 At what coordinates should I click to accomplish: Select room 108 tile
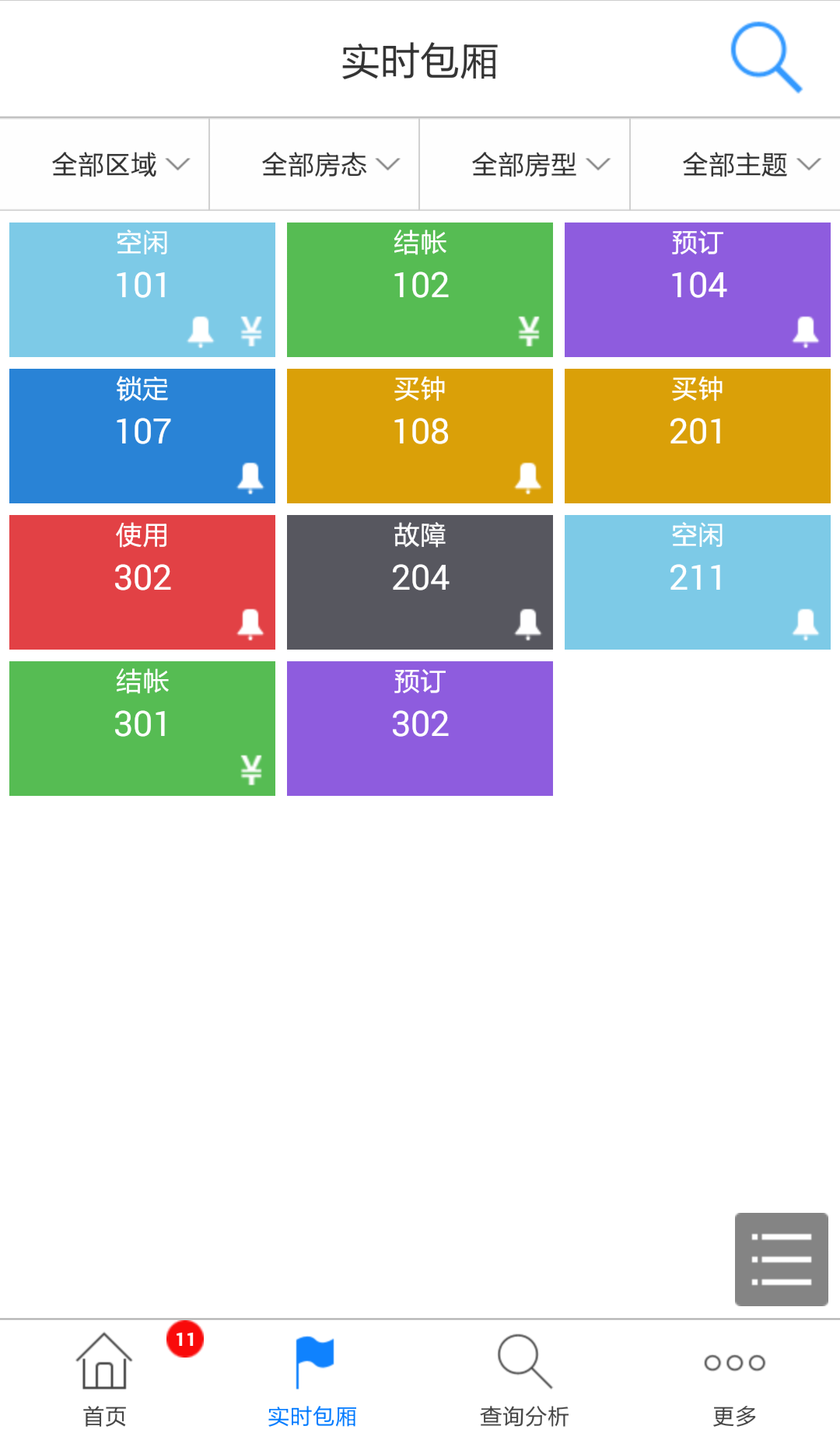420,436
